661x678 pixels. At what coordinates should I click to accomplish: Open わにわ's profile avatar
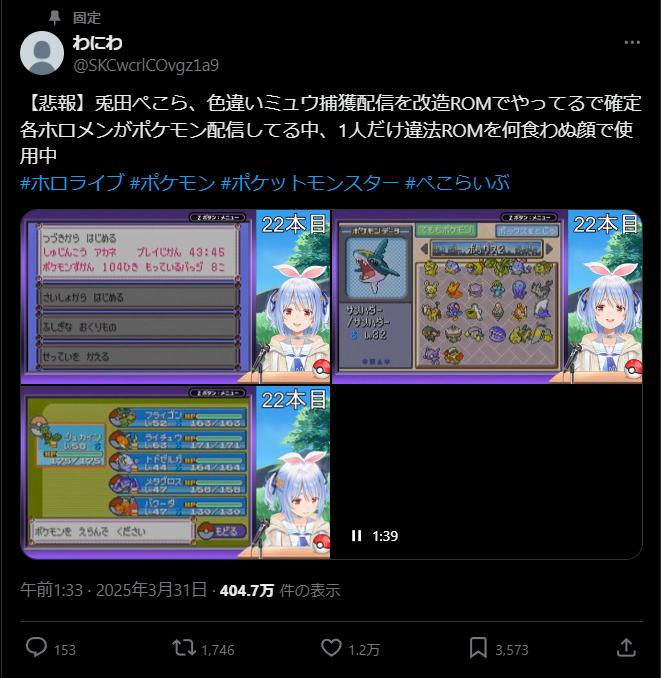[x=42, y=53]
